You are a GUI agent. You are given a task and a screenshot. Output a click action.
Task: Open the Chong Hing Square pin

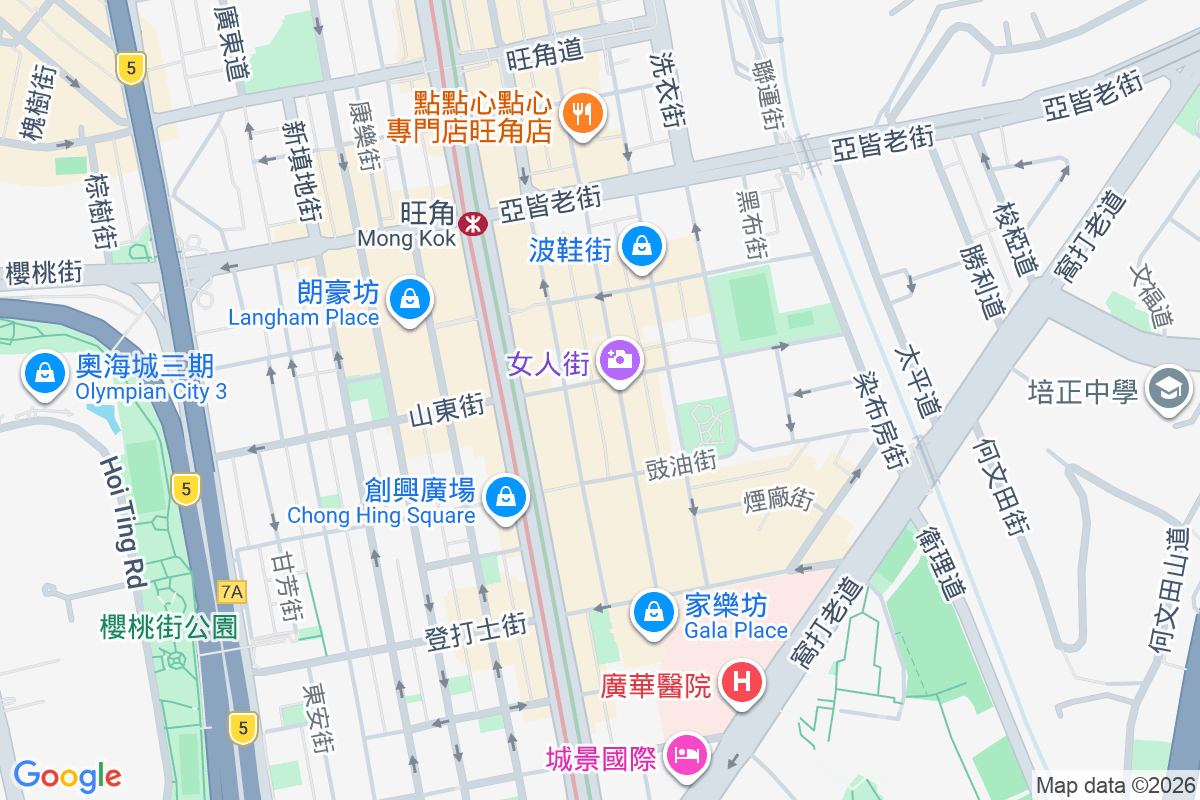point(506,496)
